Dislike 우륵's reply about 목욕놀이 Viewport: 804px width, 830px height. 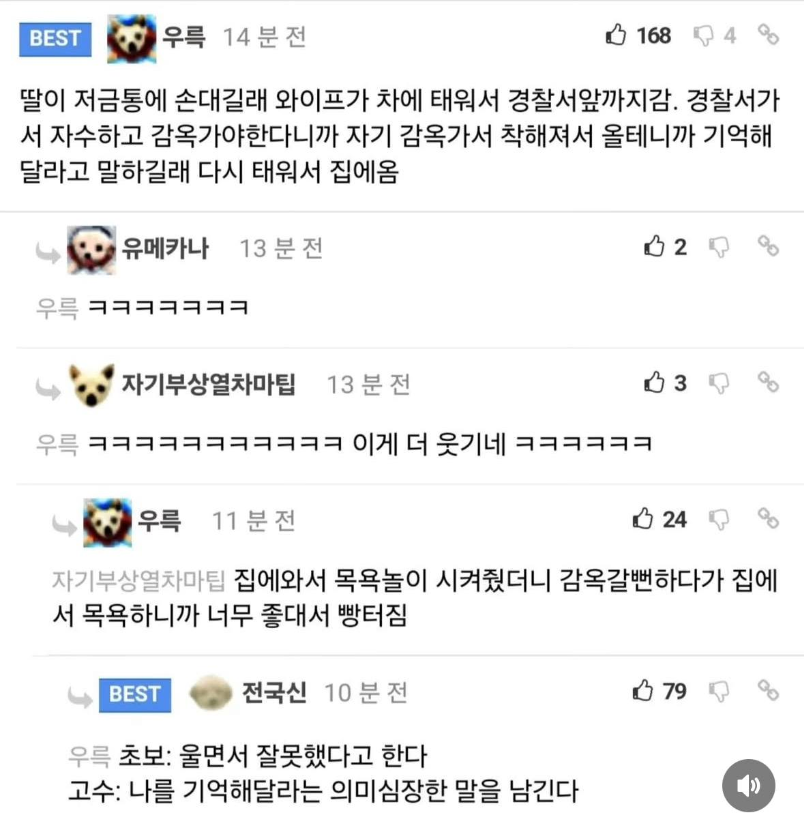tap(719, 518)
